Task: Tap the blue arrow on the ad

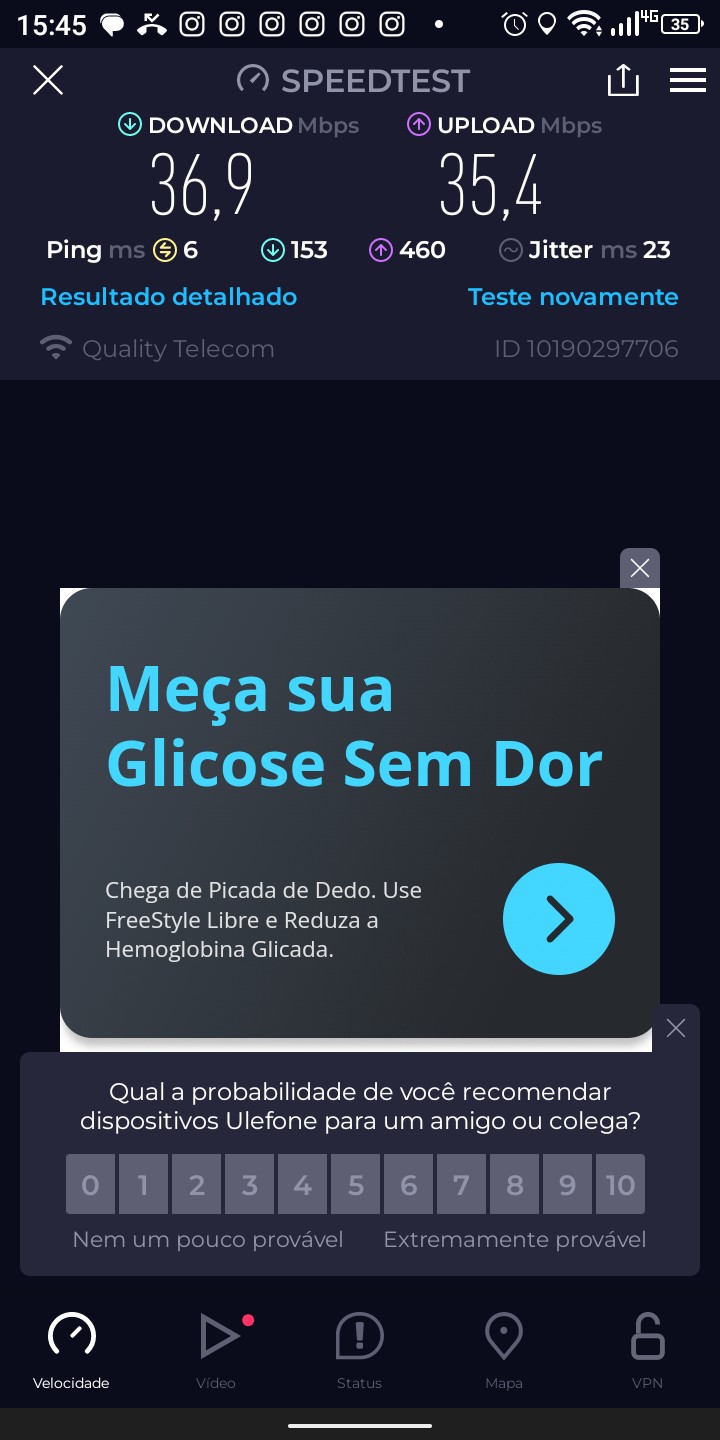Action: [x=558, y=919]
